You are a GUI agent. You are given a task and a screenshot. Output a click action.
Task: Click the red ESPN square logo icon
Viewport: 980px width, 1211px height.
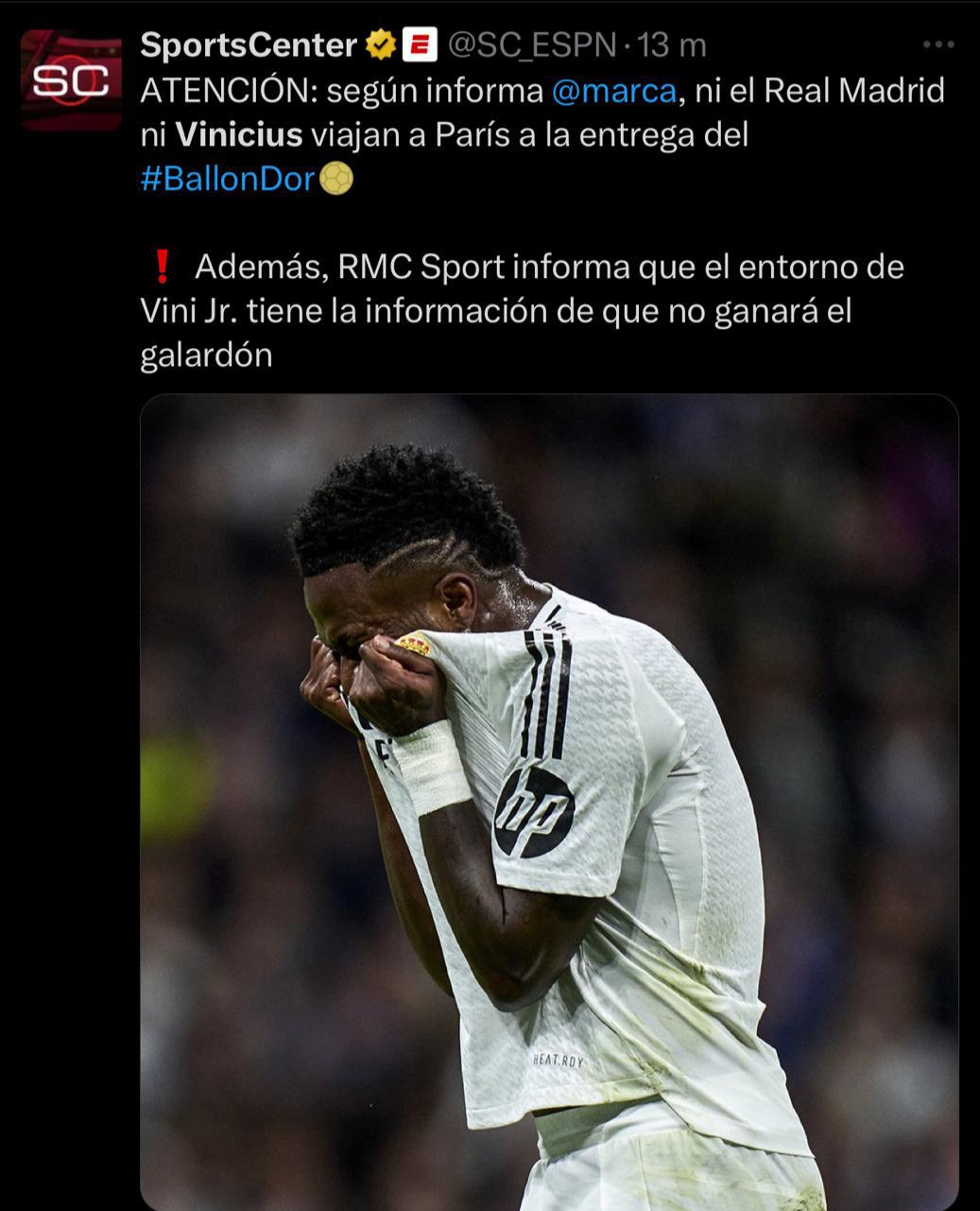419,43
